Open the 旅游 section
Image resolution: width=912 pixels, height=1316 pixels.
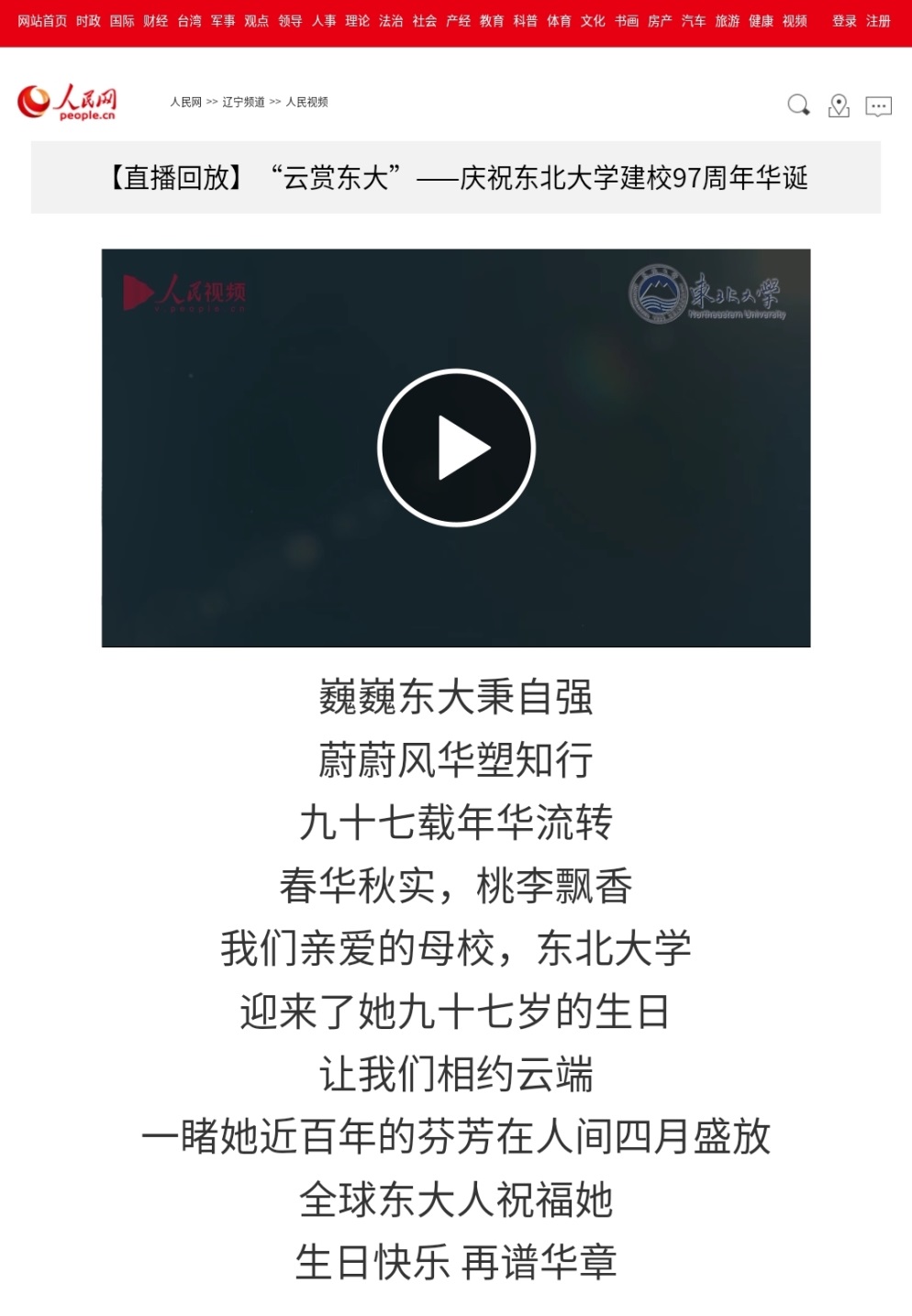pos(728,21)
